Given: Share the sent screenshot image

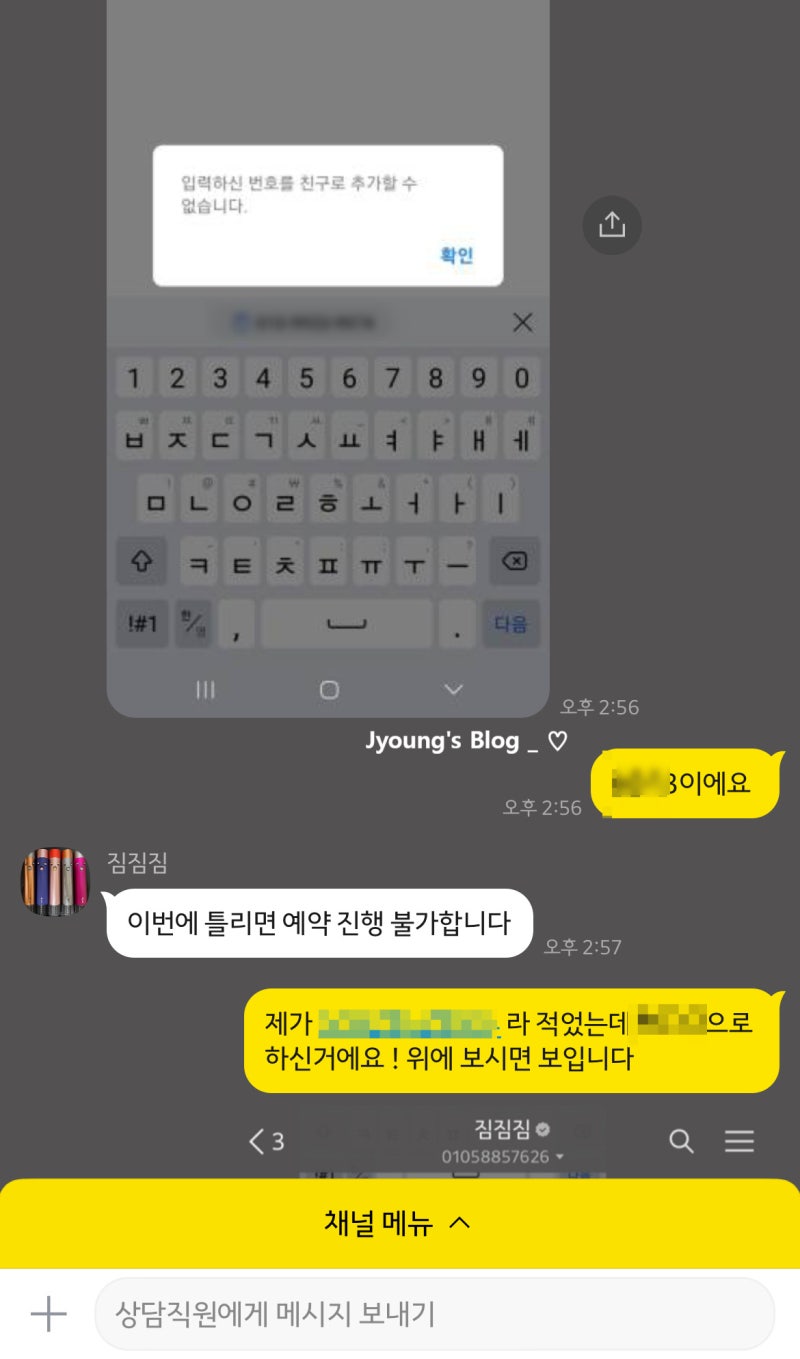Looking at the screenshot, I should pos(612,225).
